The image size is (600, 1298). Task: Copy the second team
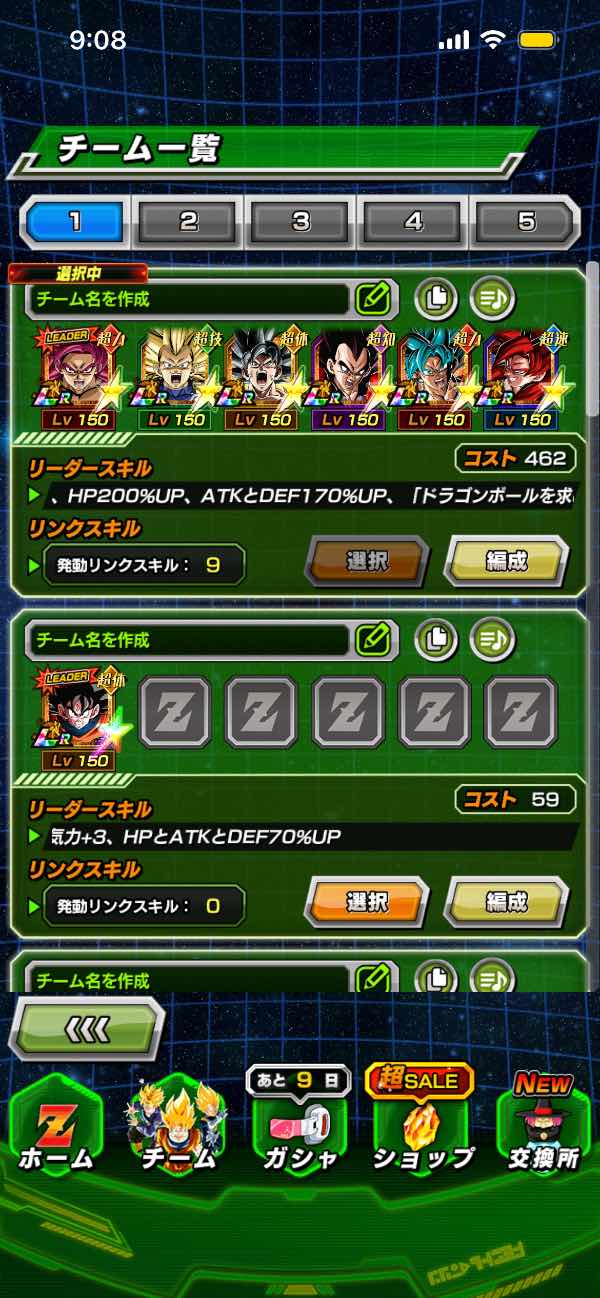pos(436,638)
